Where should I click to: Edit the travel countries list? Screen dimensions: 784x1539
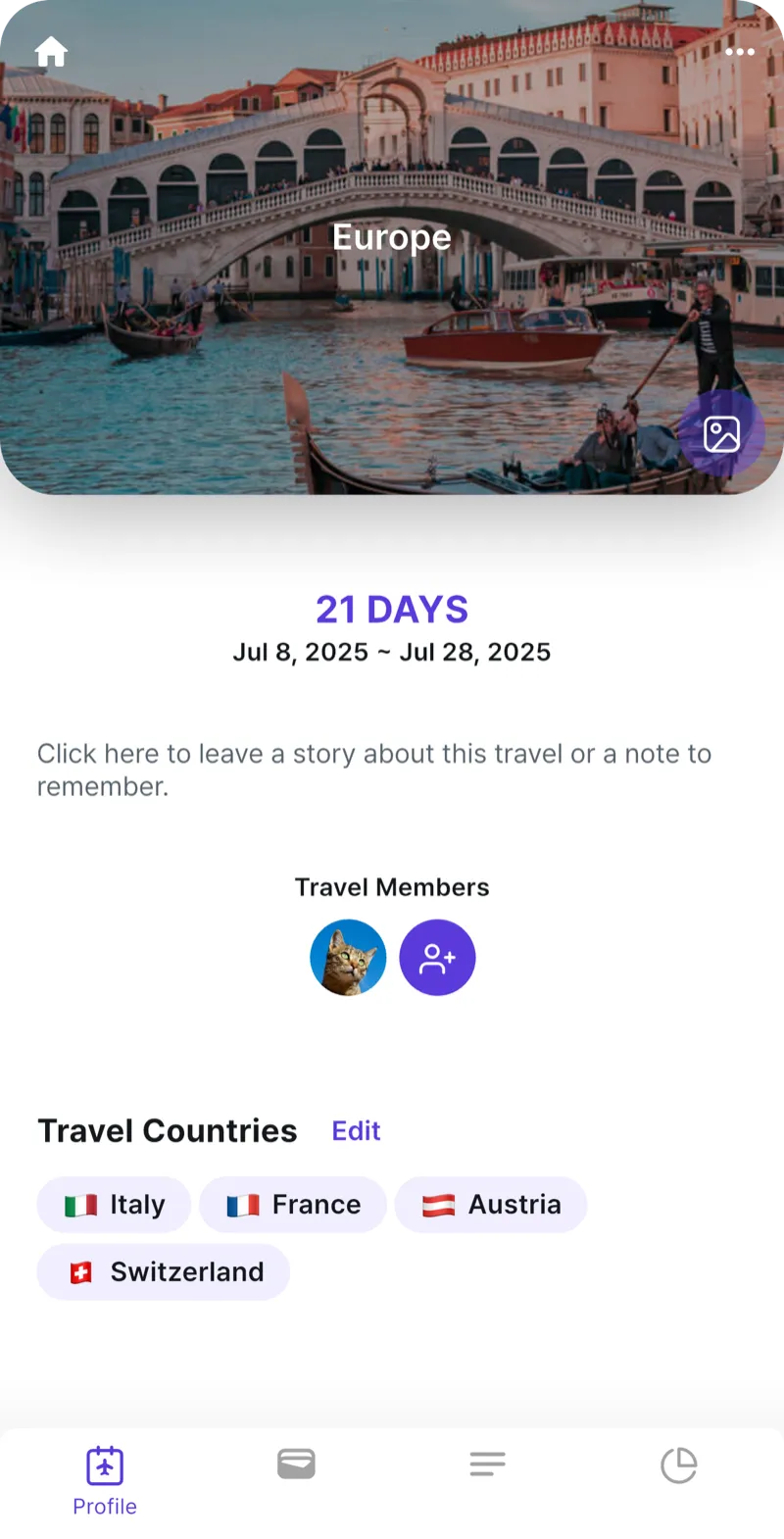click(x=356, y=1131)
